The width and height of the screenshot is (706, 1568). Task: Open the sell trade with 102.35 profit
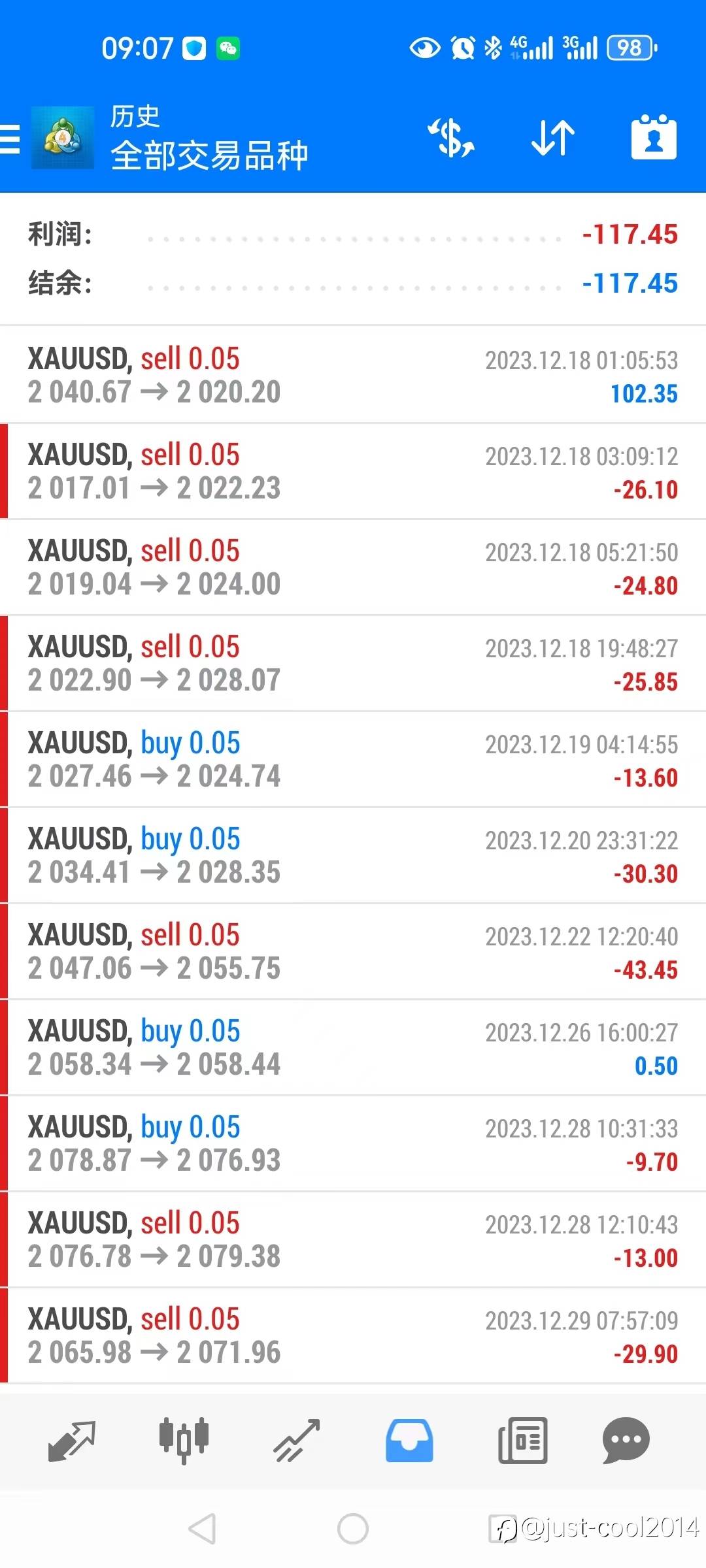click(x=353, y=376)
